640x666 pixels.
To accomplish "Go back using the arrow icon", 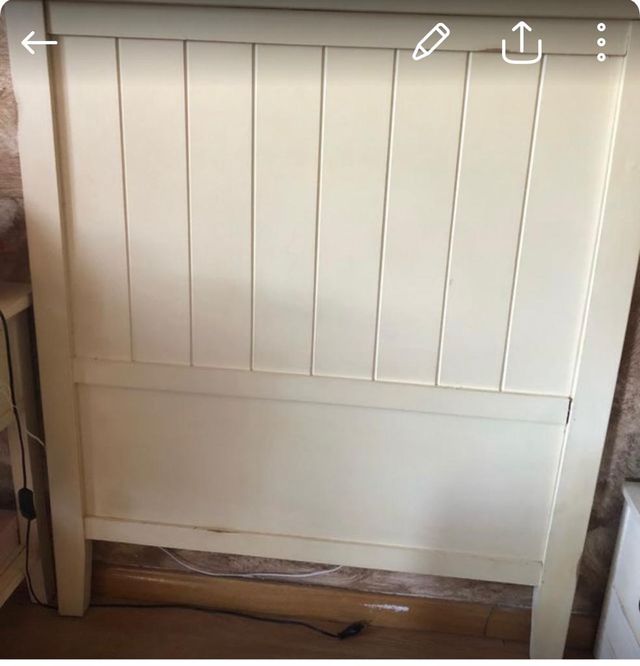I will pos(39,43).
